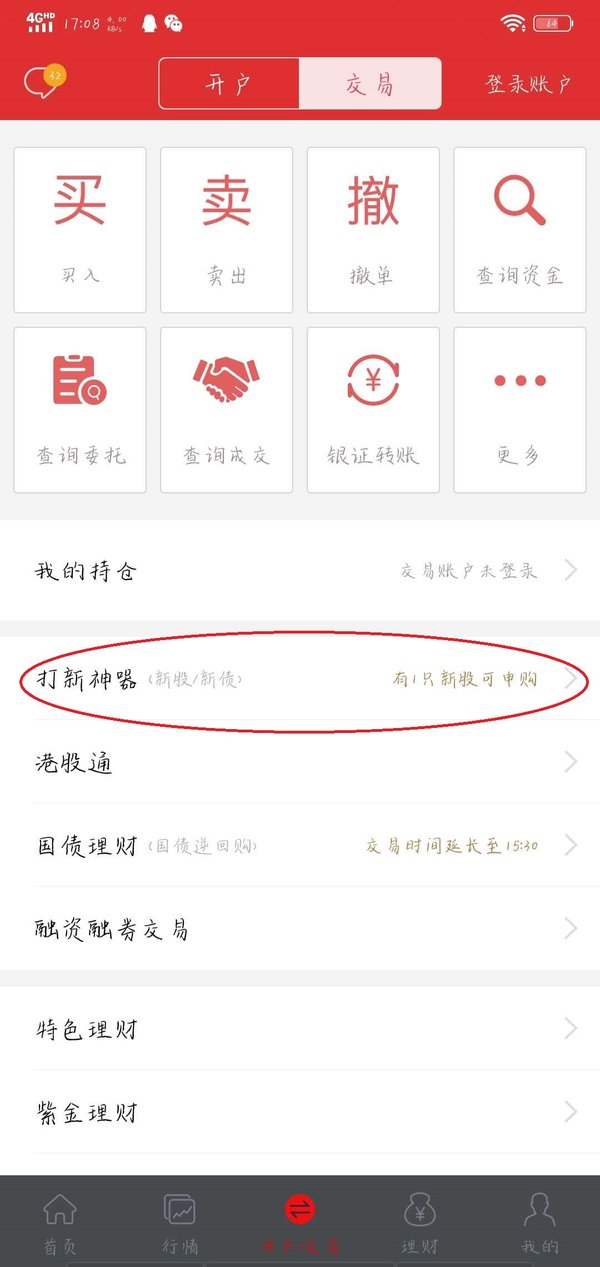Switch to the 行情 tab
Image resolution: width=600 pixels, height=1267 pixels.
pos(180,1222)
